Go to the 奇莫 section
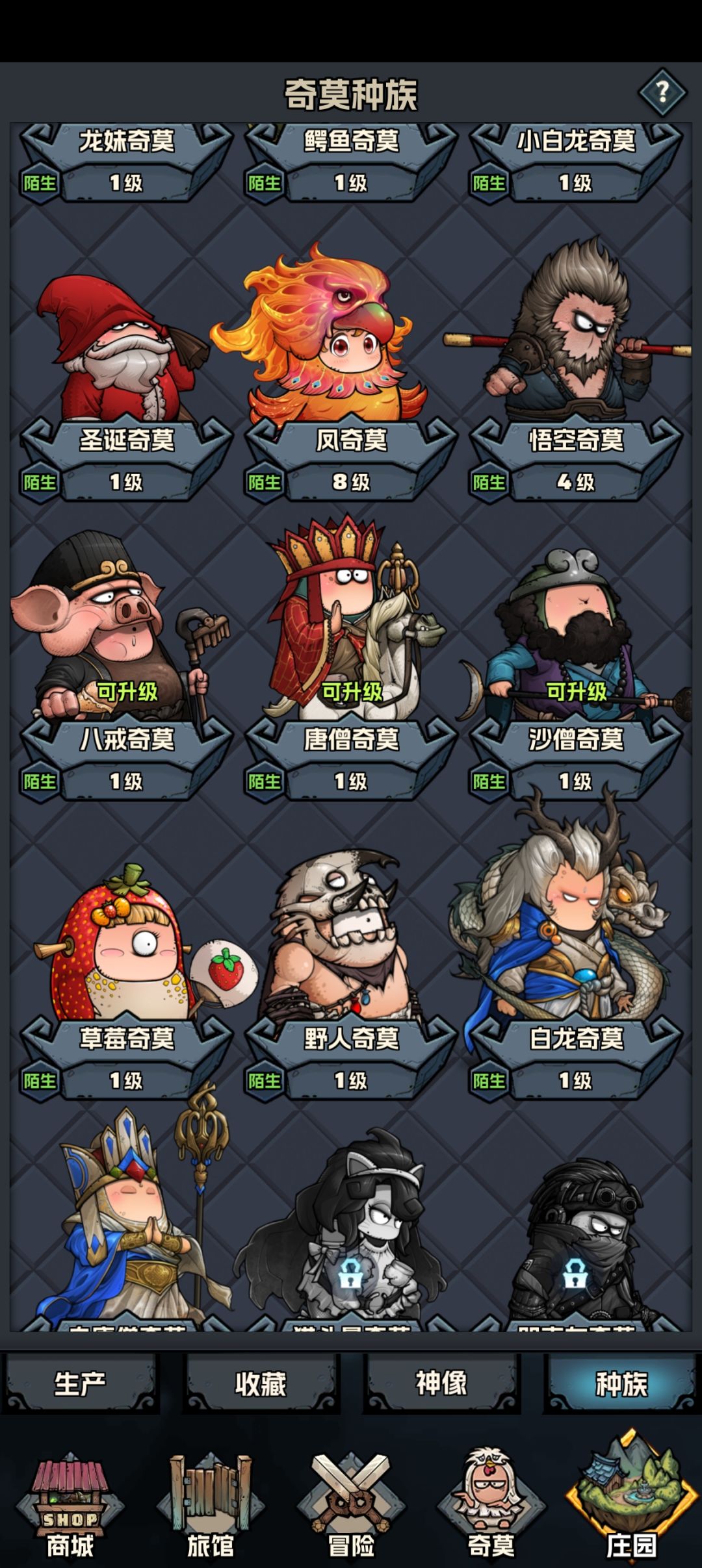 click(x=491, y=1506)
